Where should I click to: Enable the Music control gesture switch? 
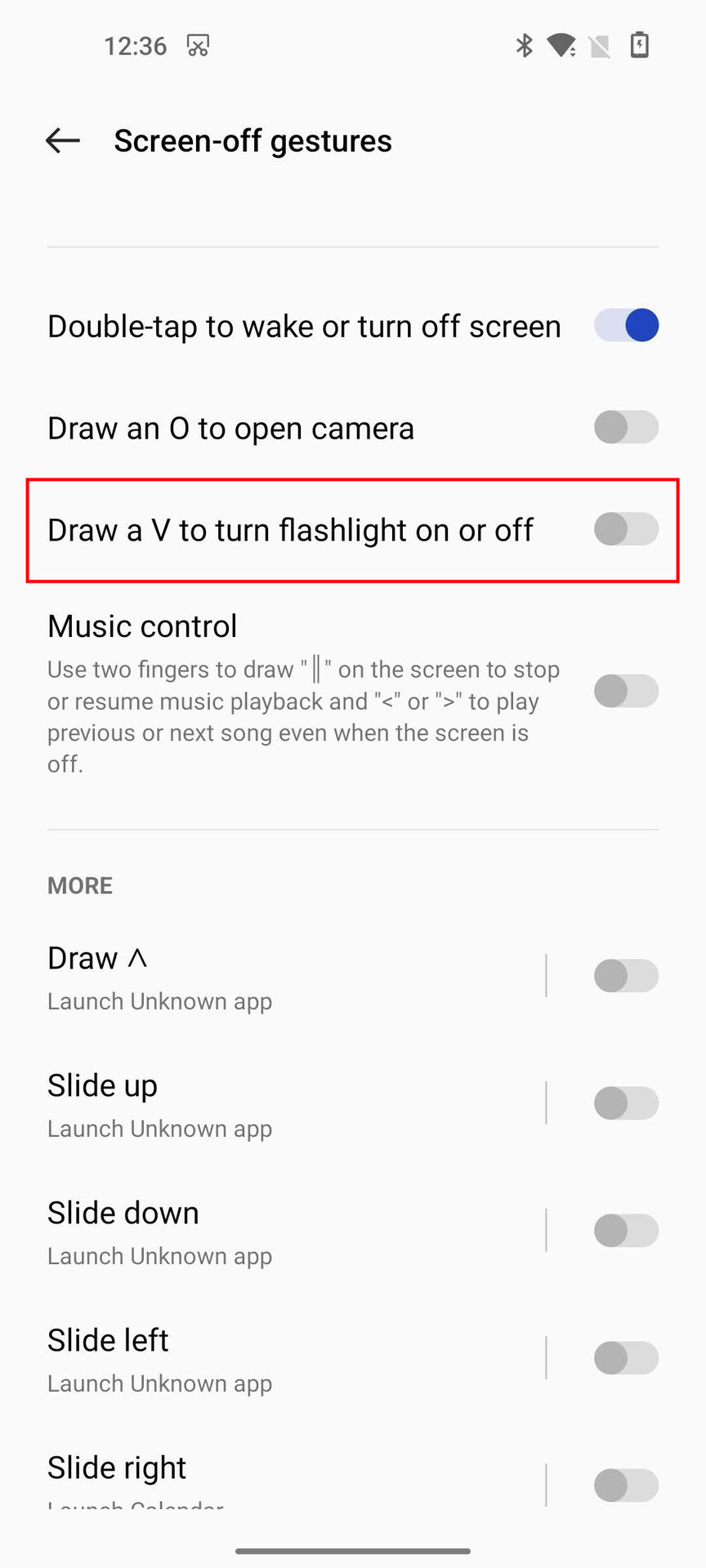pos(626,691)
